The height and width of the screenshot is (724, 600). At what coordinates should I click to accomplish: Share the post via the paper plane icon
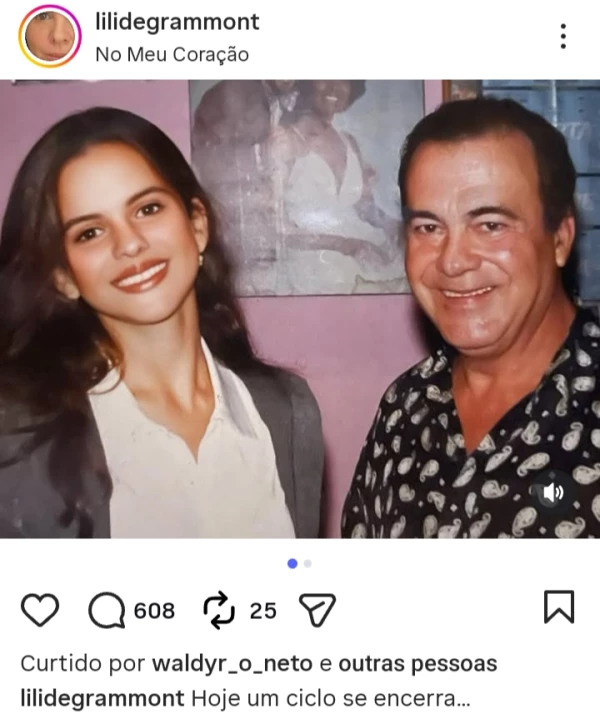(317, 609)
